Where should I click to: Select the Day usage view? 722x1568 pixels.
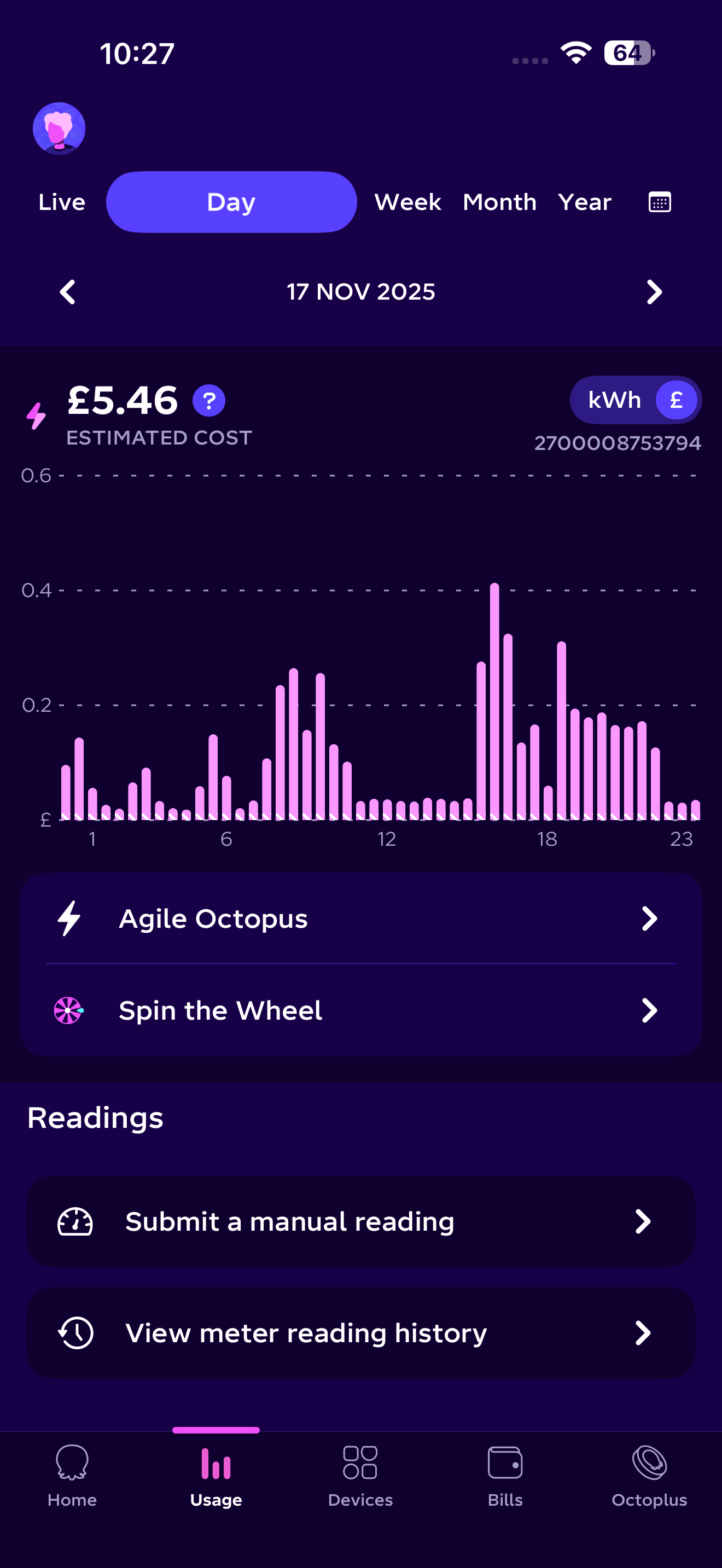click(231, 202)
